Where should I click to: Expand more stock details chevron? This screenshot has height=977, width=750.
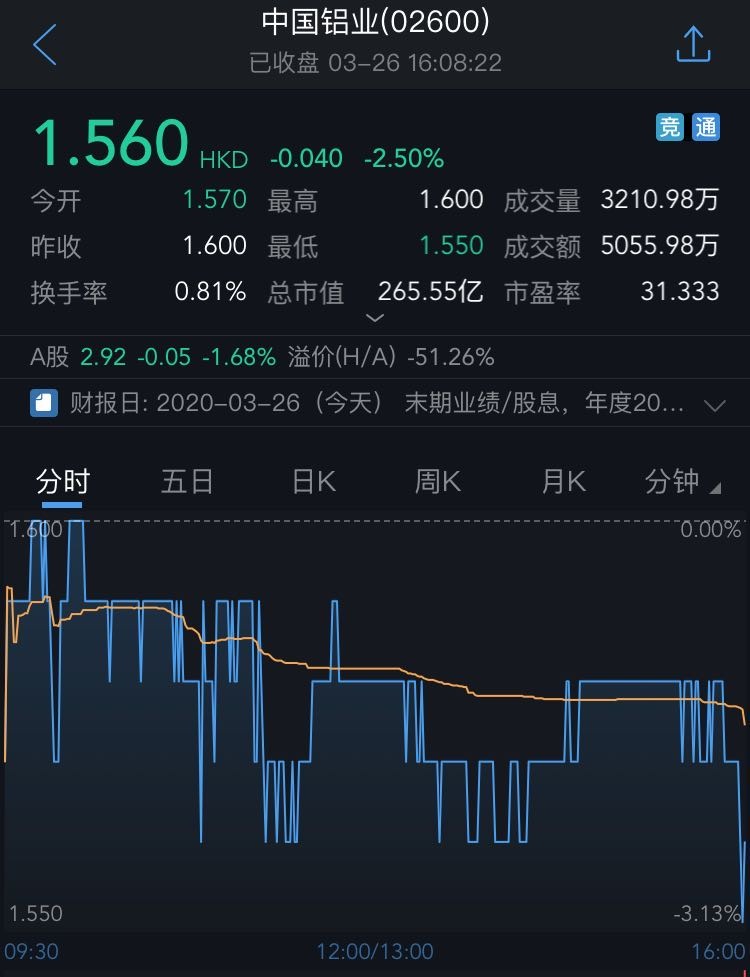(375, 318)
